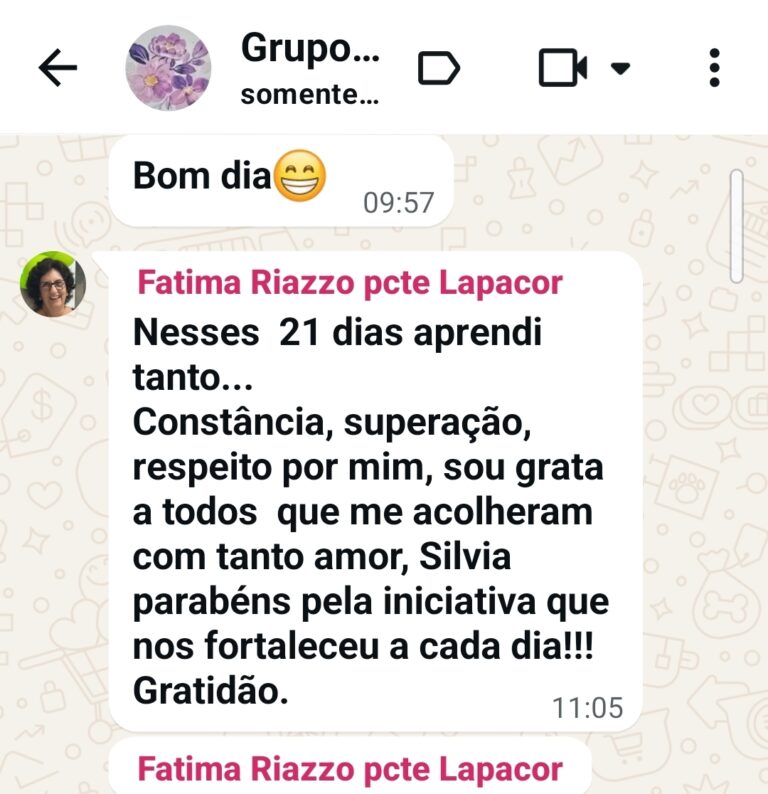This screenshot has height=794, width=768.
Task: Open the group profile picture
Action: (x=167, y=68)
